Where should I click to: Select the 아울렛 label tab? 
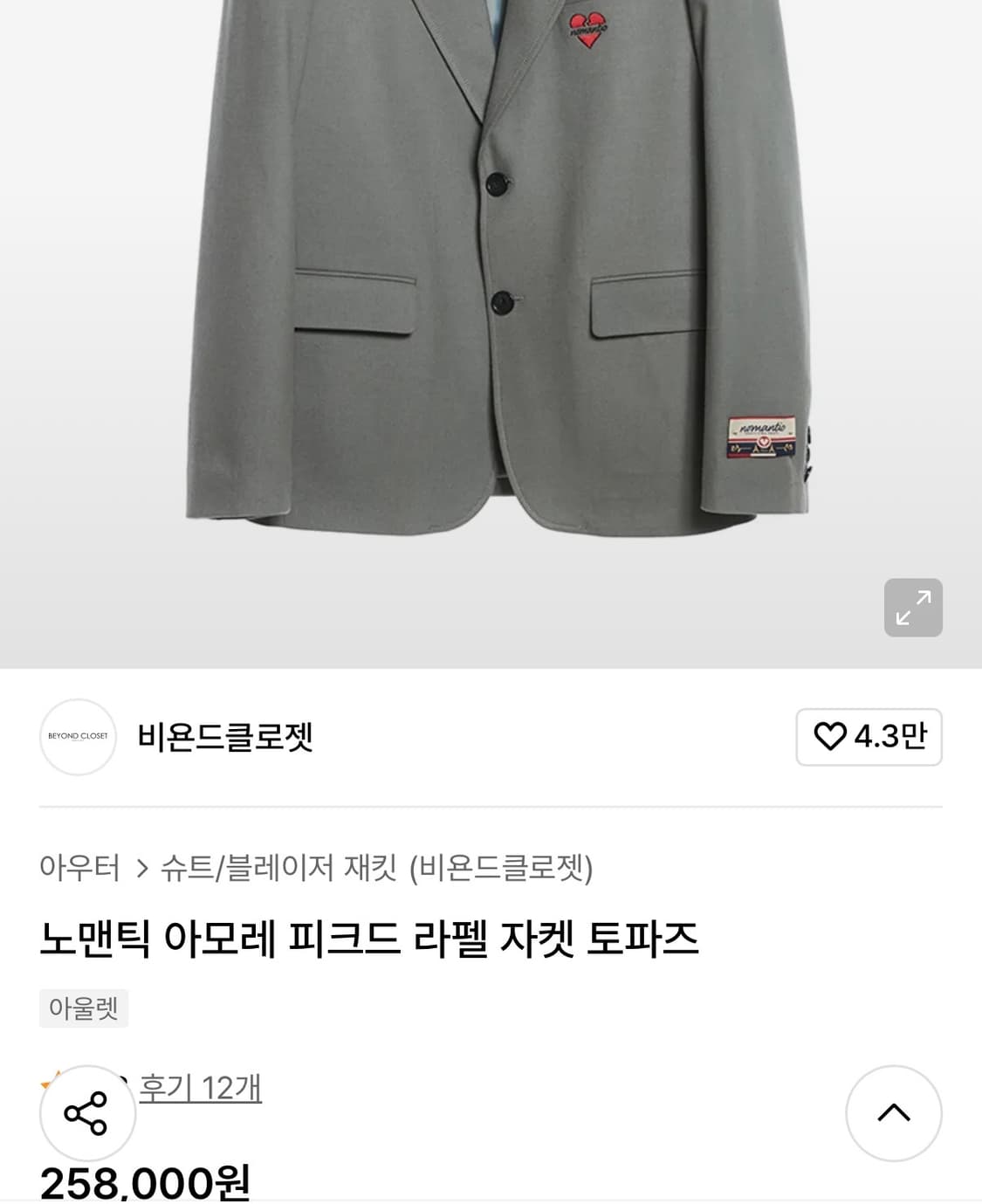point(84,1008)
